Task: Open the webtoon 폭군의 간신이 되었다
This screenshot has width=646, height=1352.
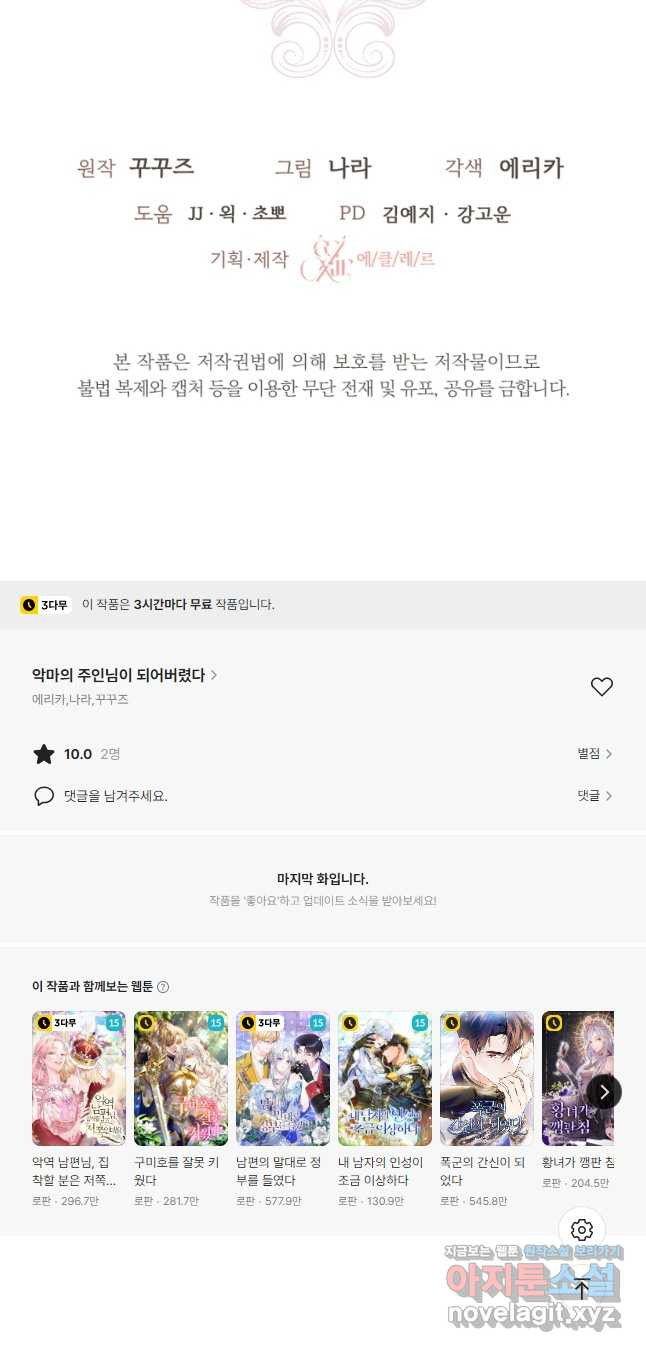Action: (487, 1079)
